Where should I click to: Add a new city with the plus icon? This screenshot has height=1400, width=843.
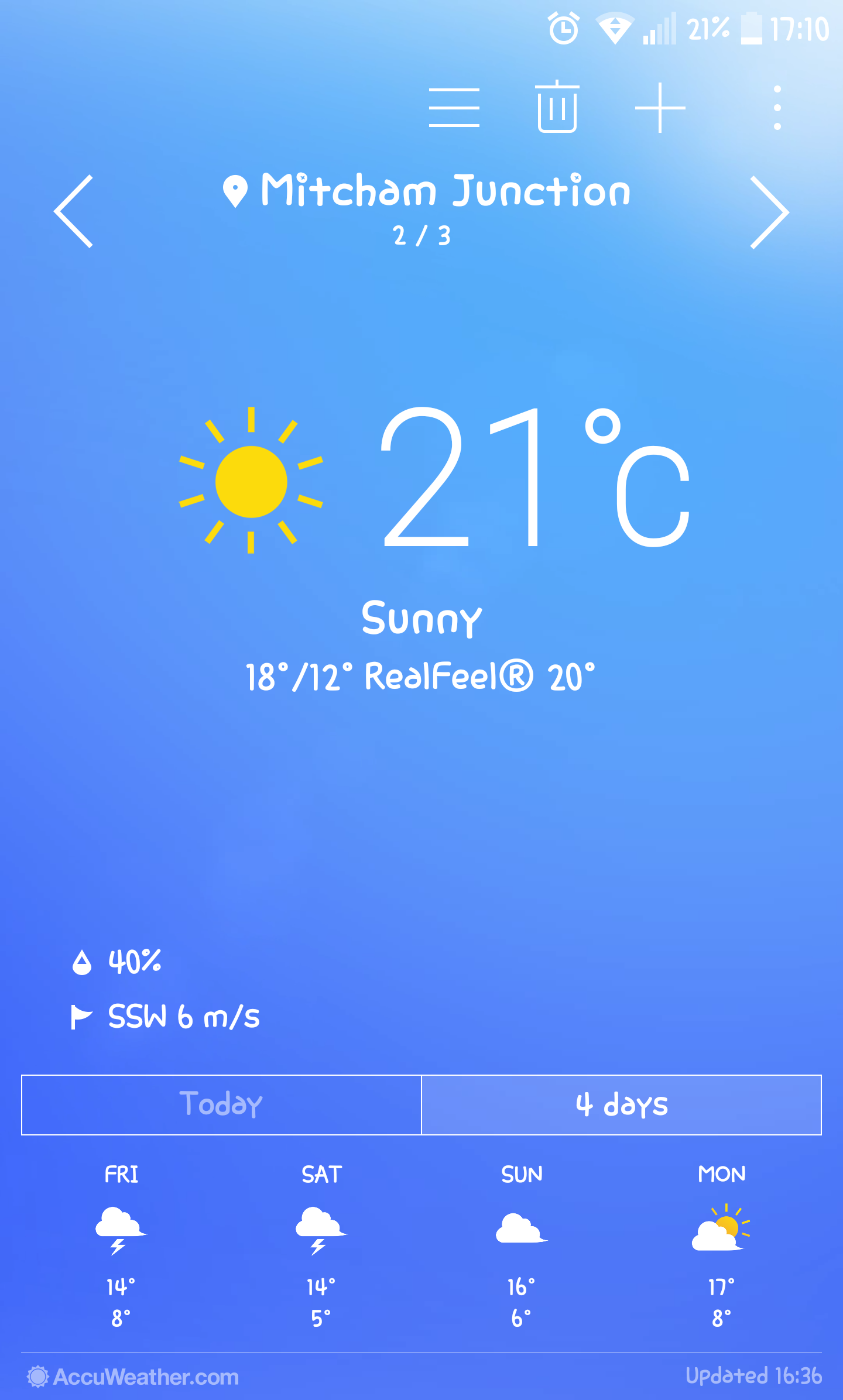click(660, 108)
